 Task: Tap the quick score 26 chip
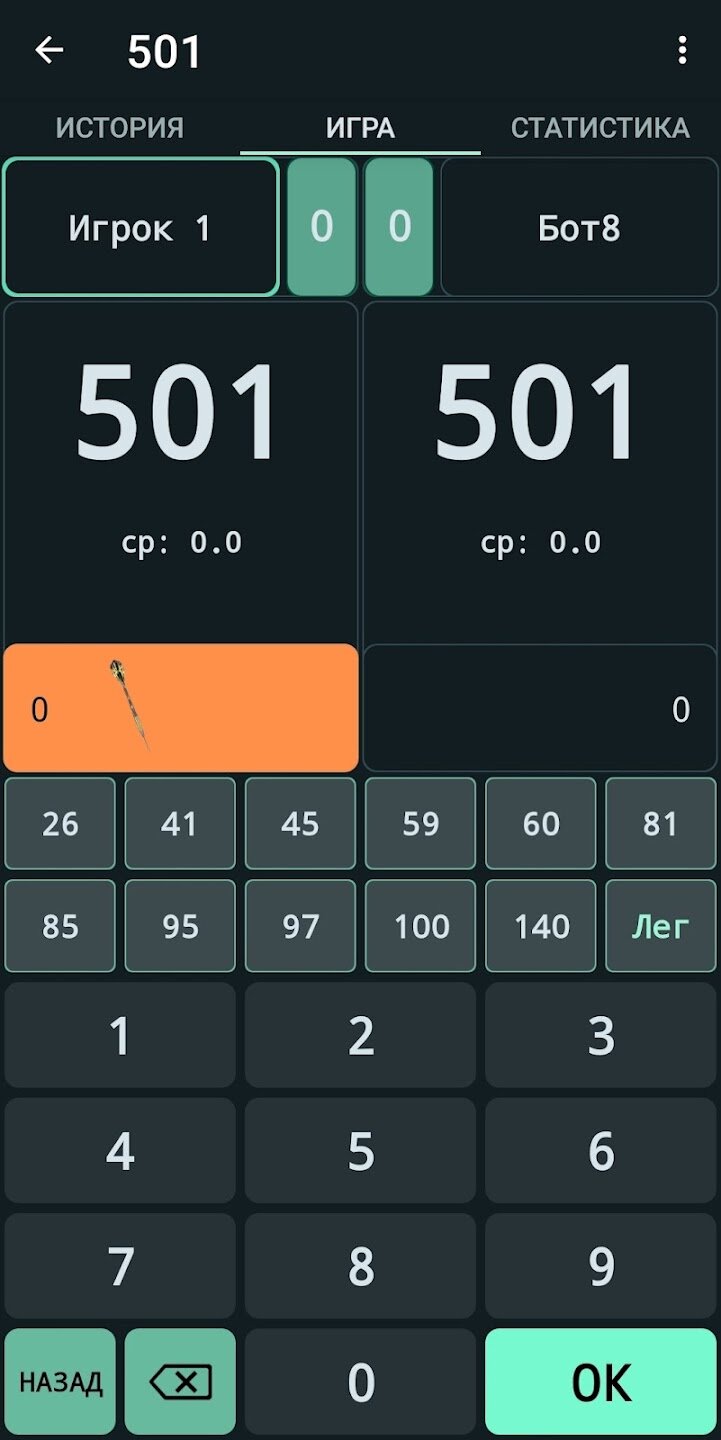click(x=60, y=823)
